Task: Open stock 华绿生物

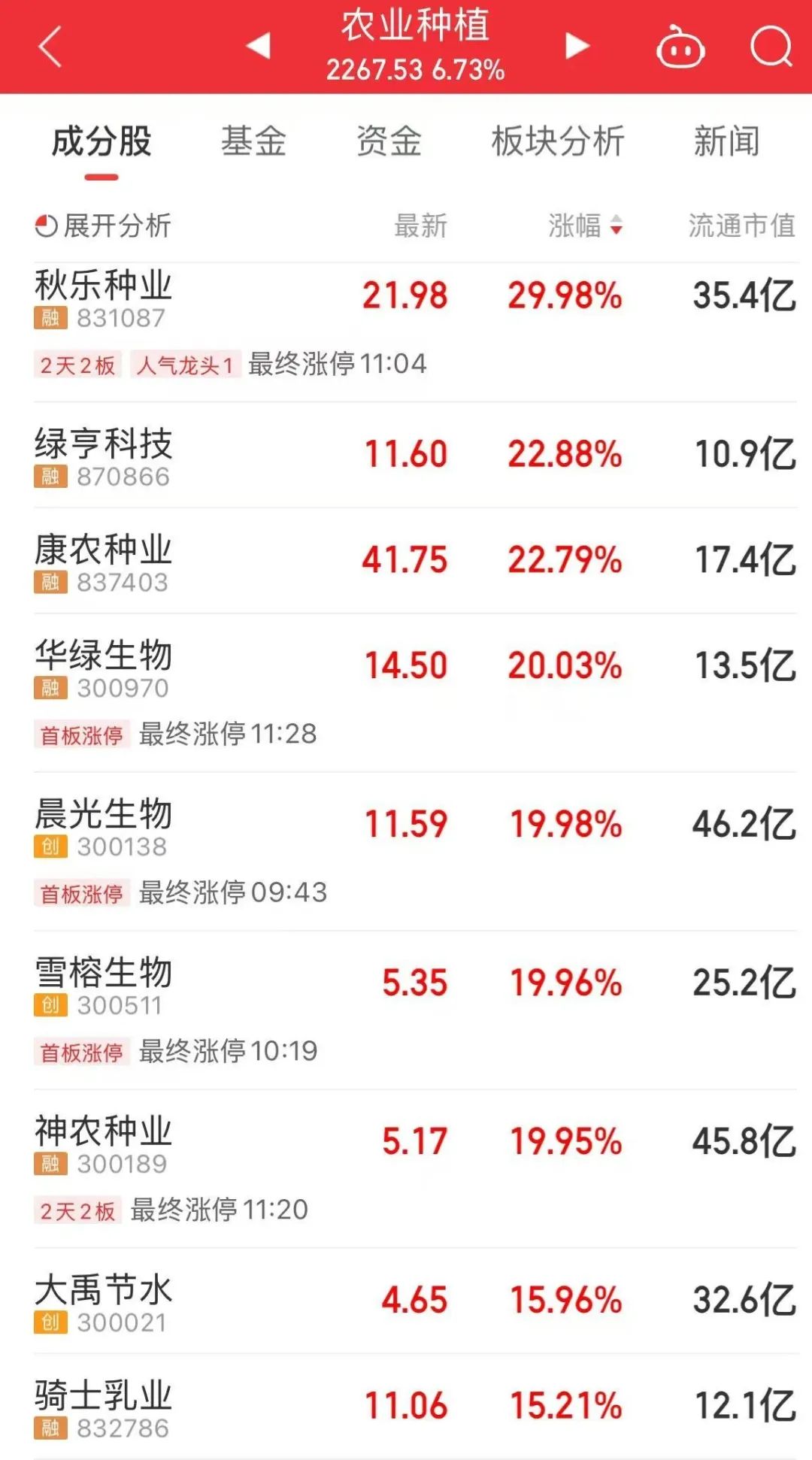Action: click(x=104, y=656)
